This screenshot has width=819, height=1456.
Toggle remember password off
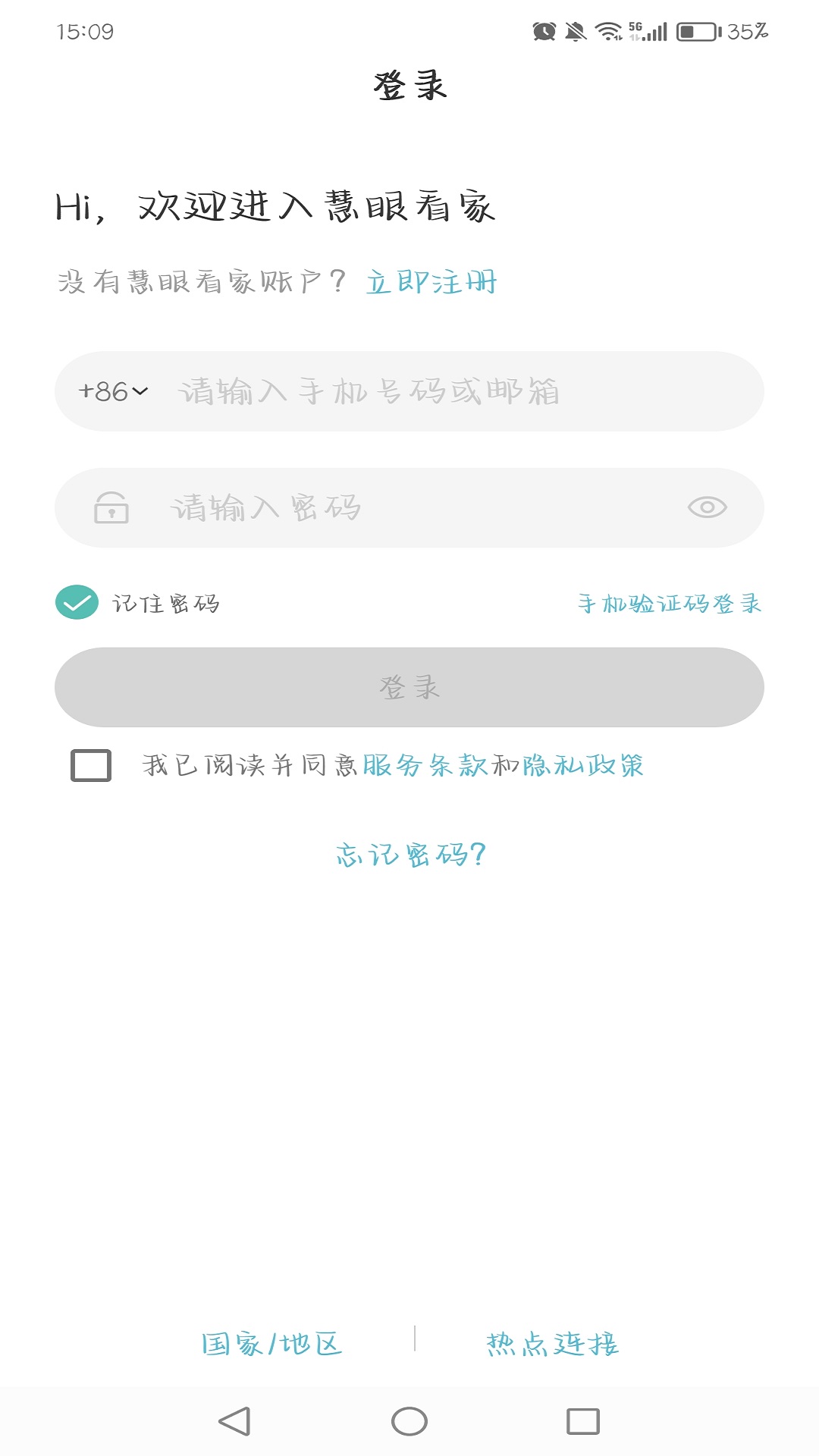[77, 604]
